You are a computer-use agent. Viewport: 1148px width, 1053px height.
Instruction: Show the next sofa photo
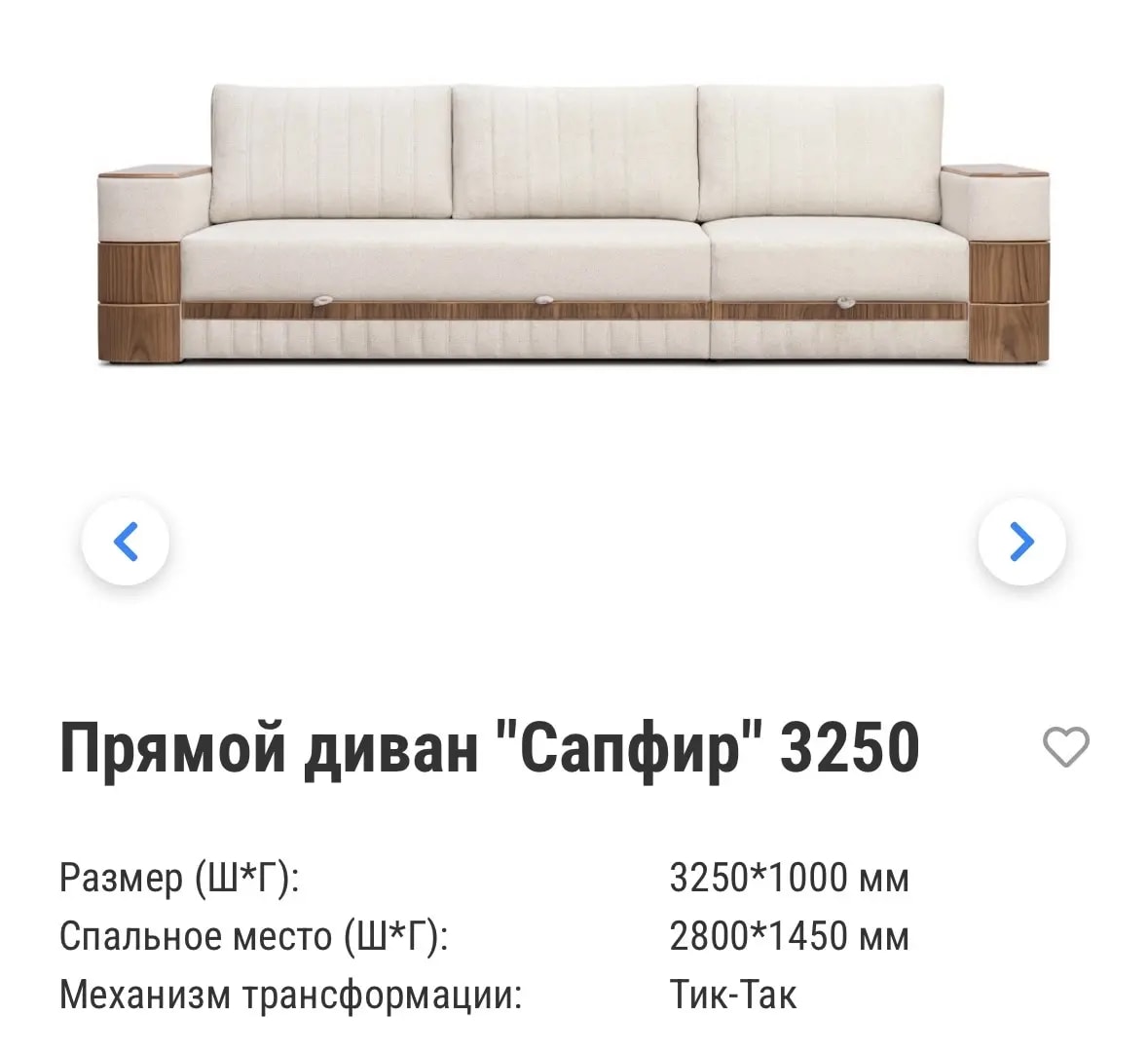pyautogui.click(x=1021, y=542)
